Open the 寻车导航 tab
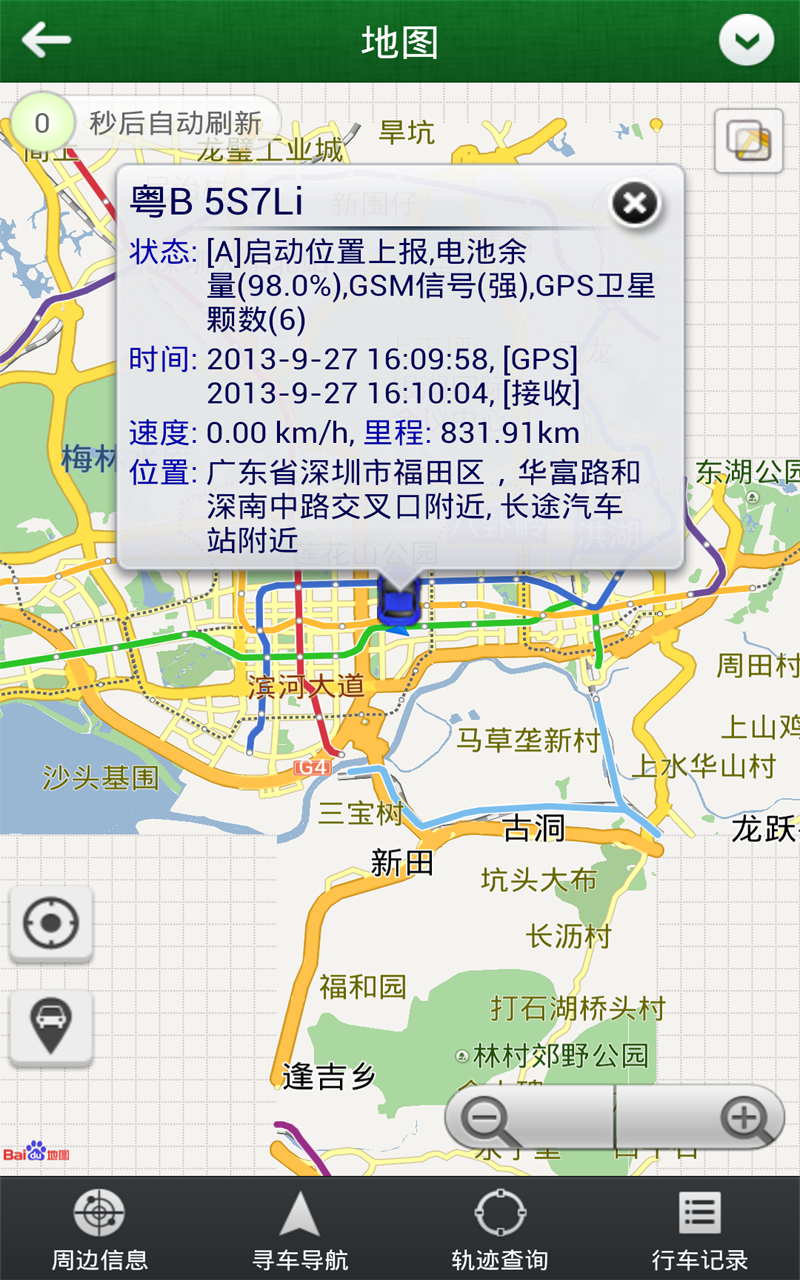This screenshot has height=1280, width=800. coord(300,1228)
